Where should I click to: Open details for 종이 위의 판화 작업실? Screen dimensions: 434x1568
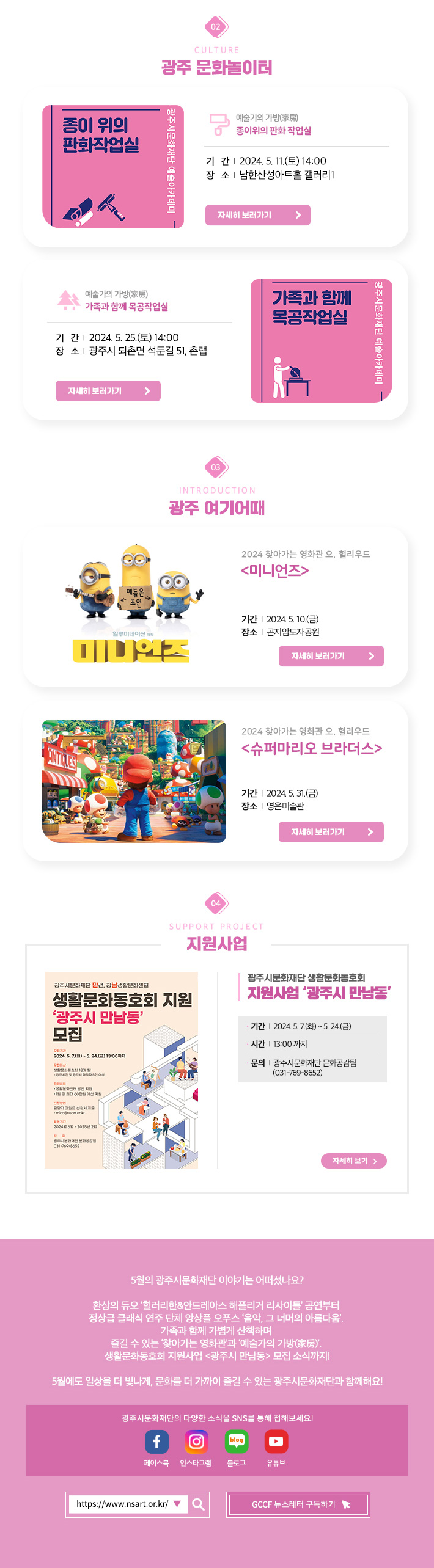click(257, 215)
